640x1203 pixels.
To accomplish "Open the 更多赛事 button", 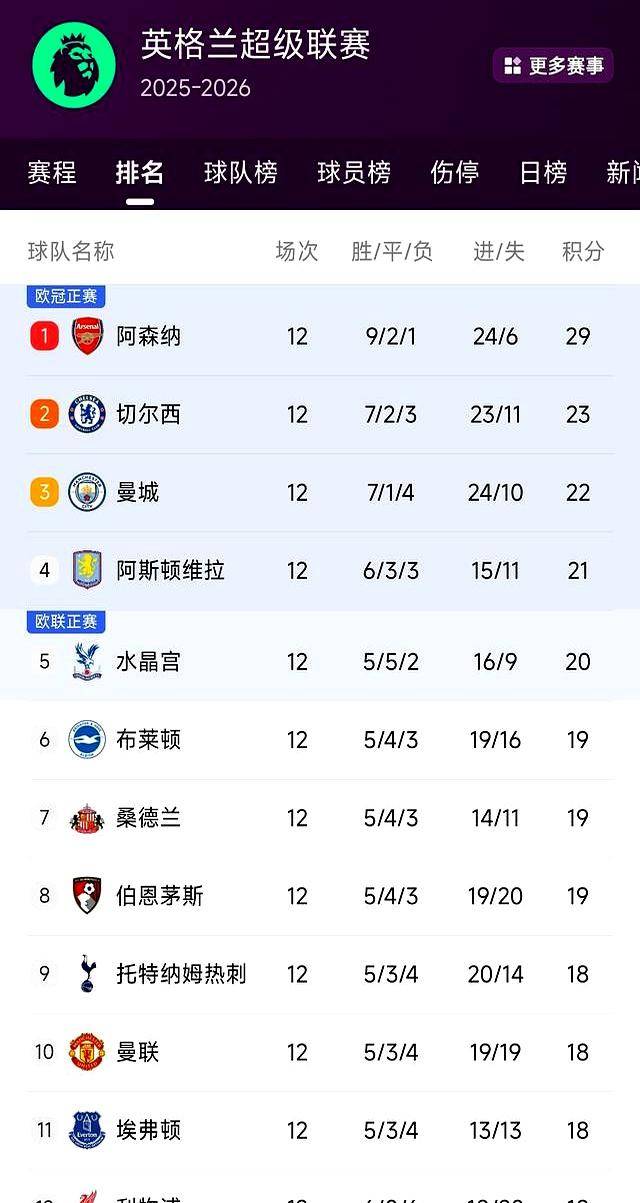I will pyautogui.click(x=553, y=66).
